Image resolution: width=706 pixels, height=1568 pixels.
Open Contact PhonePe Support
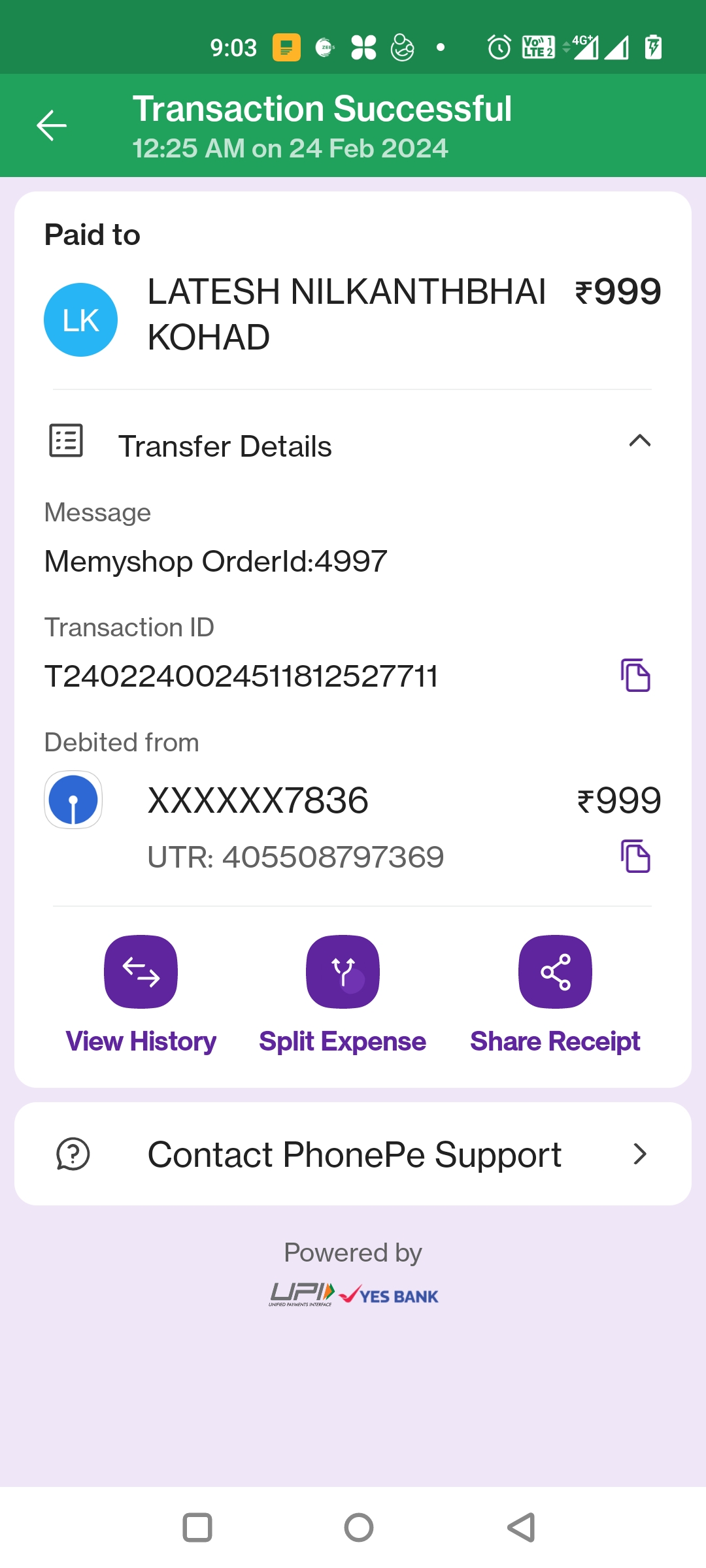[x=353, y=1154]
